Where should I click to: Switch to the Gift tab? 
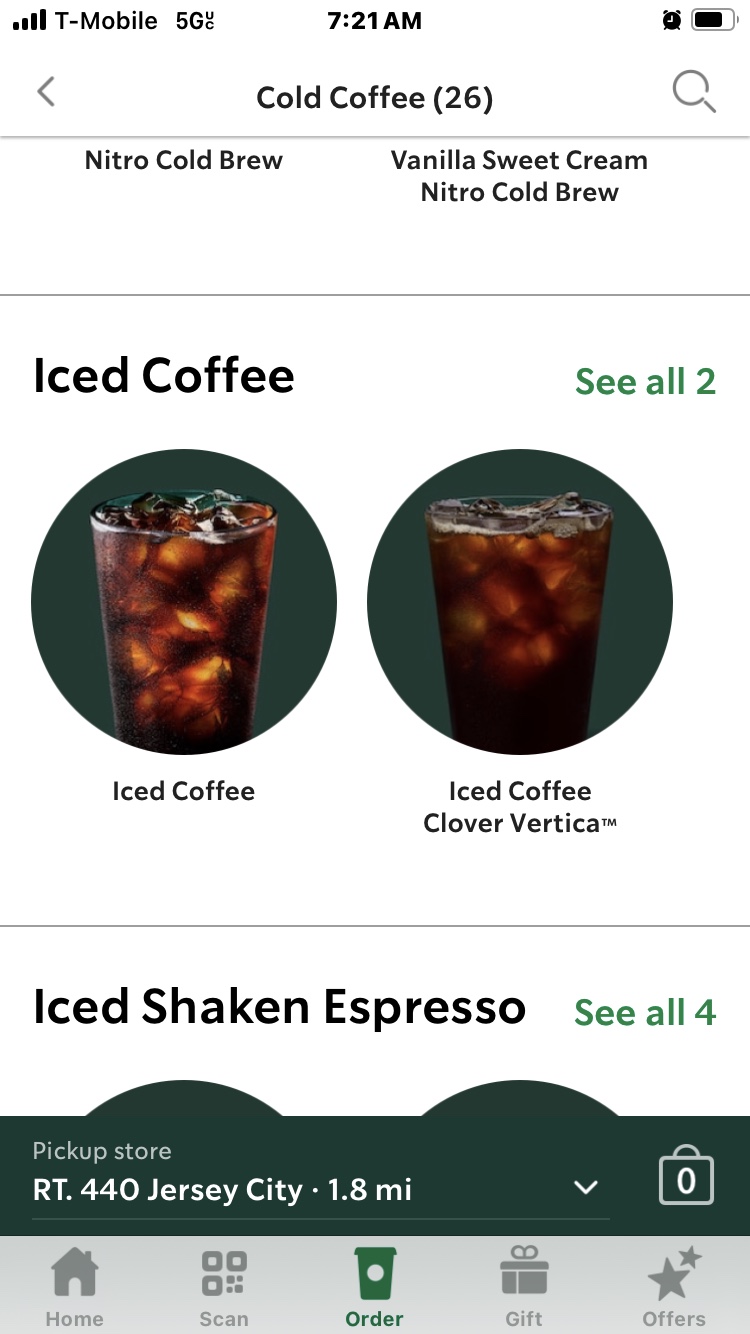tap(524, 1287)
